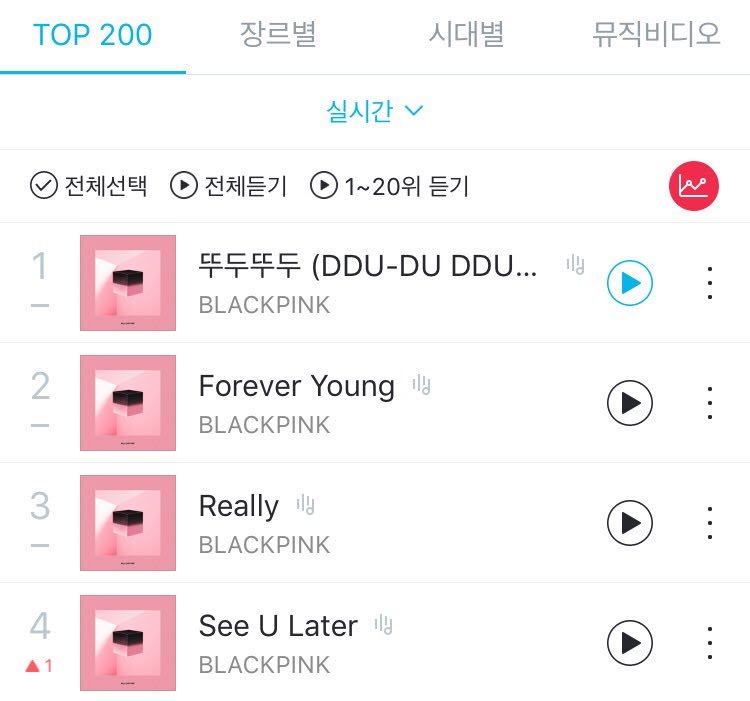Image resolution: width=750 pixels, height=701 pixels.
Task: Open the Forever Young song row
Action: pyautogui.click(x=297, y=387)
